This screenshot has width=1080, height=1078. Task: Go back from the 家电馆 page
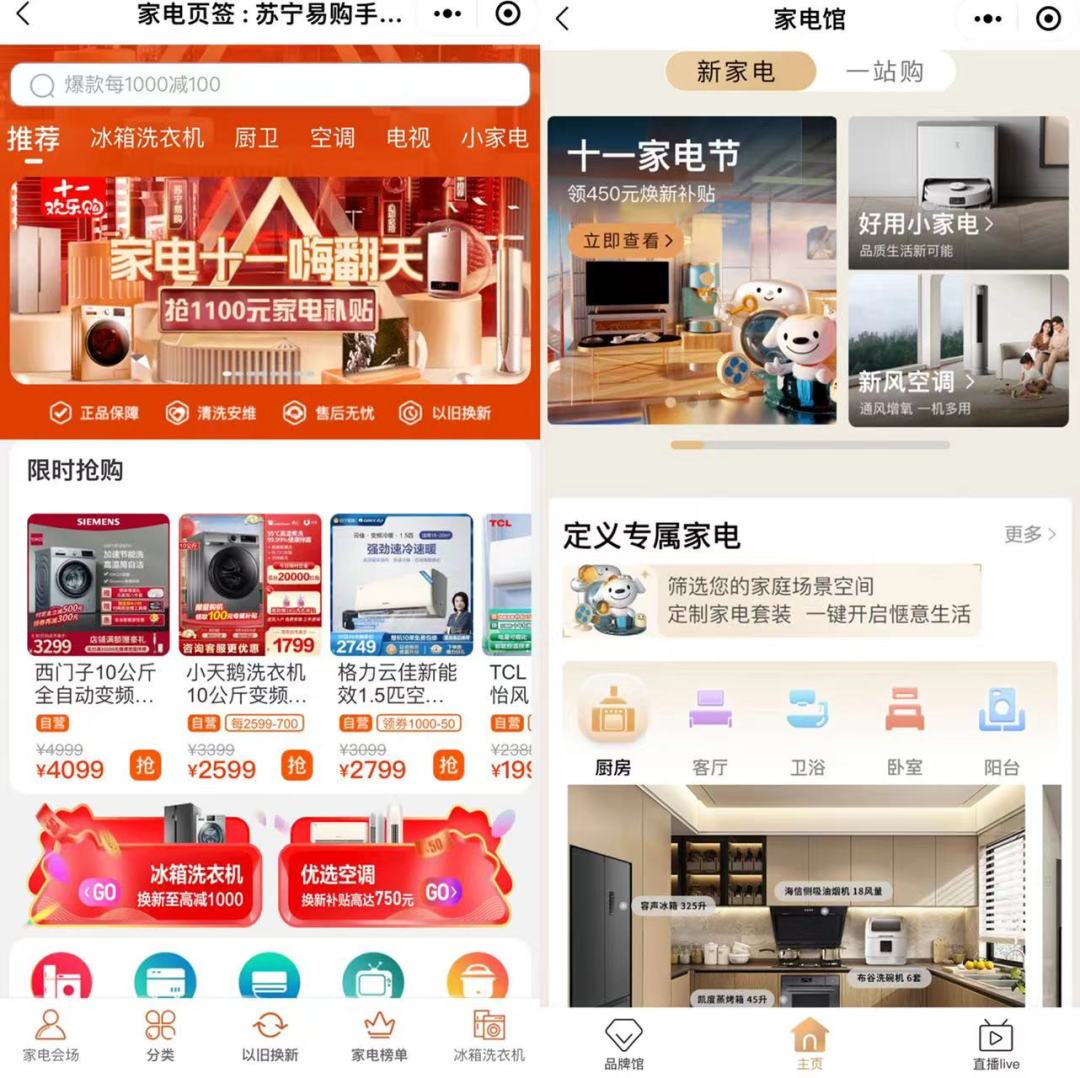pyautogui.click(x=563, y=18)
